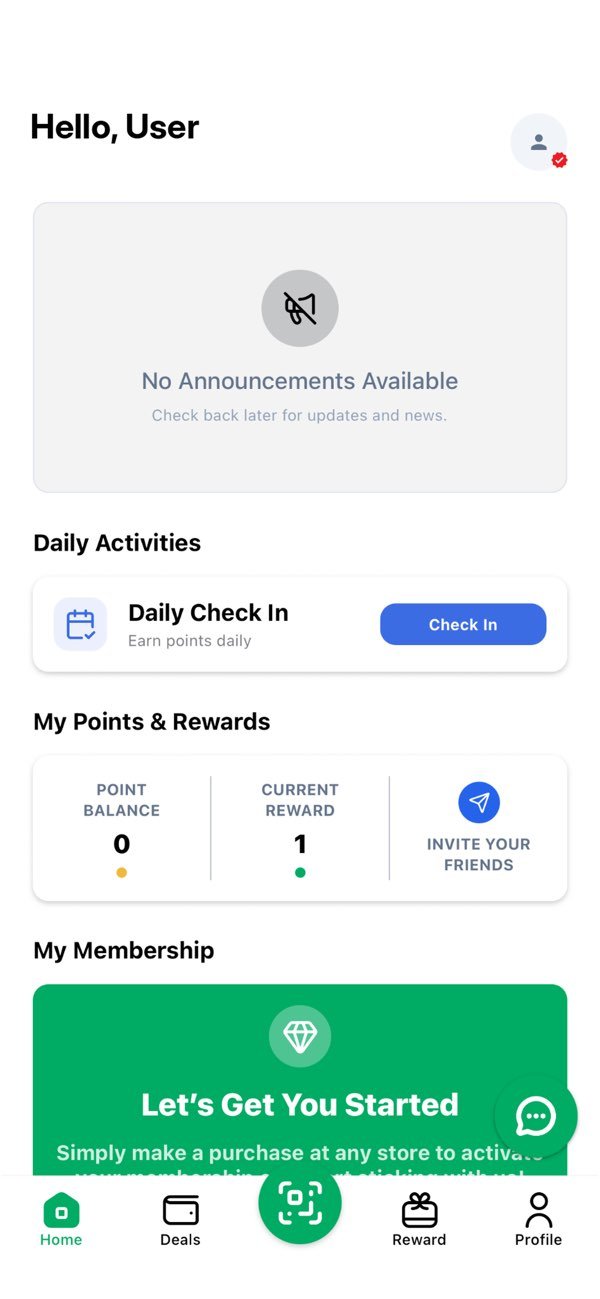Open the user avatar icon
The height and width of the screenshot is (1299, 600).
539,142
